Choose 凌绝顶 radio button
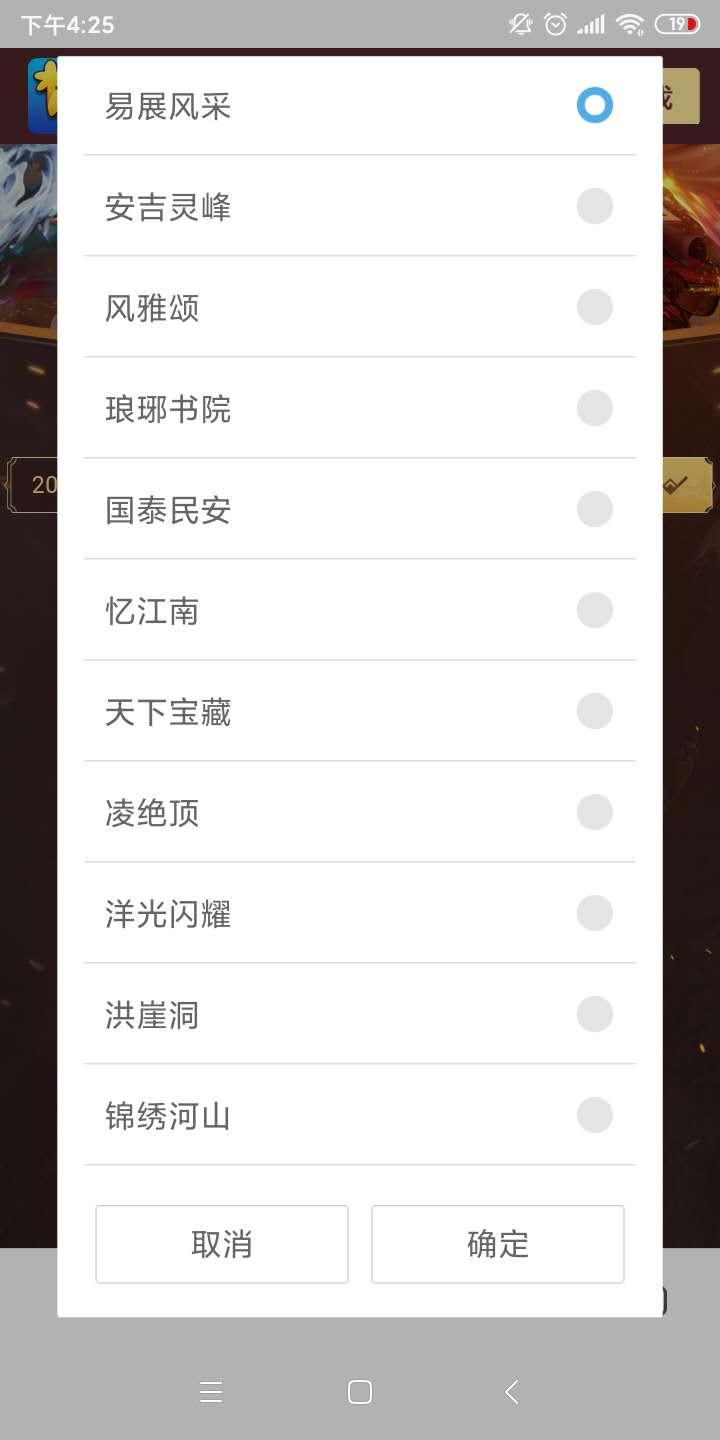Screen dimensions: 720x1440 coord(594,813)
